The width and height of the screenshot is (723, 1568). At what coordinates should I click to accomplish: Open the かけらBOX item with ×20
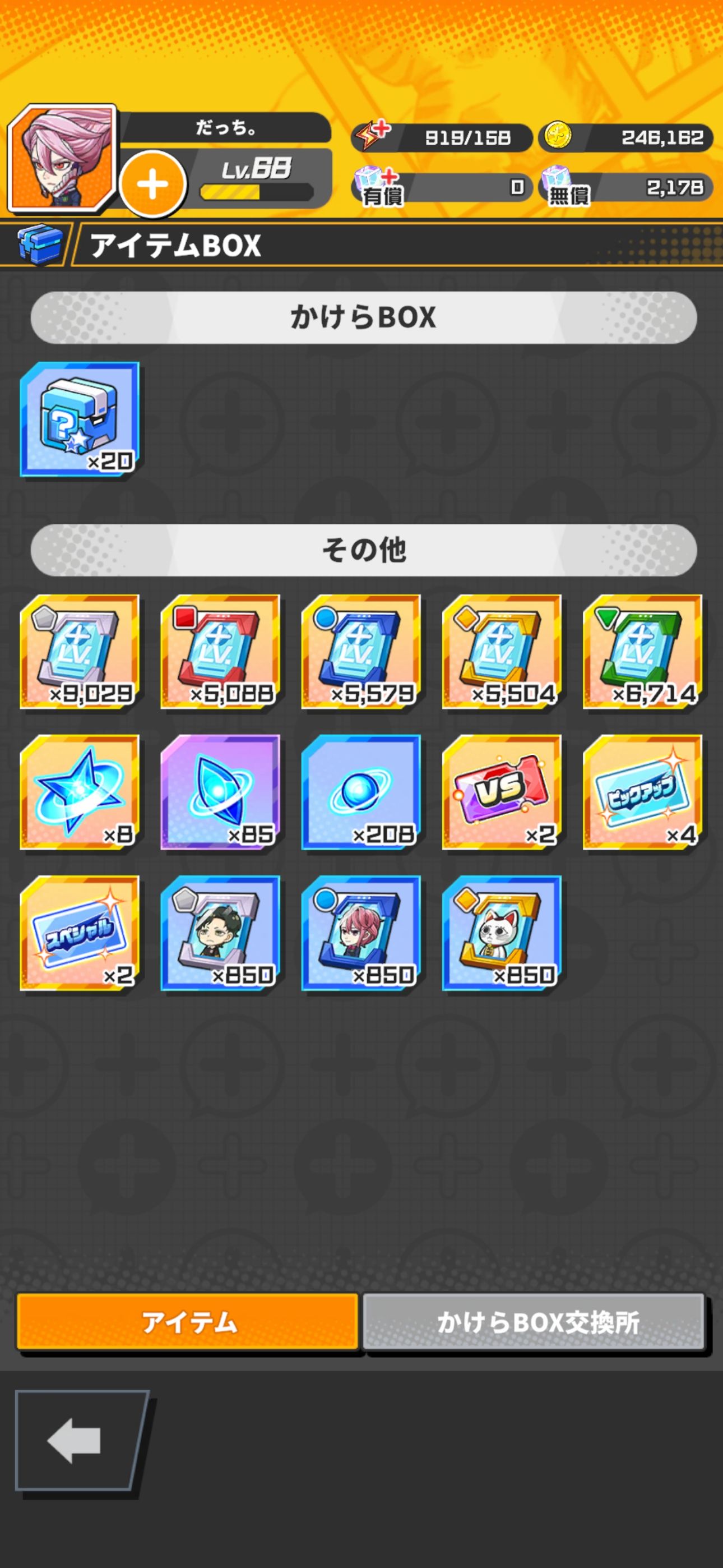point(80,419)
